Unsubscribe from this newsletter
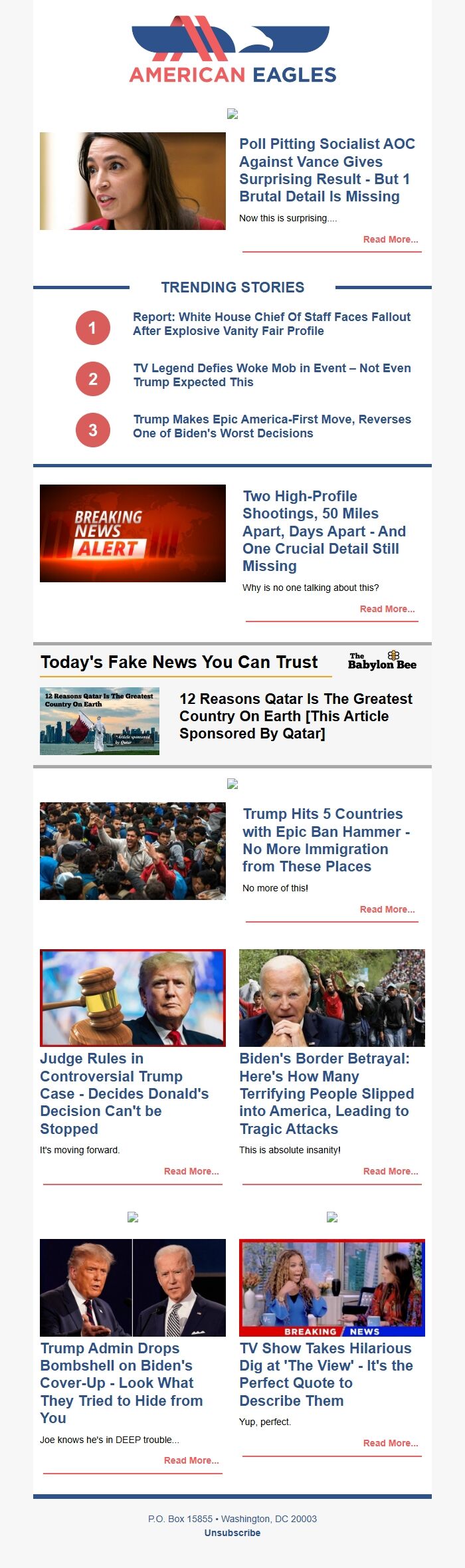This screenshot has height=1568, width=465. (x=232, y=1533)
